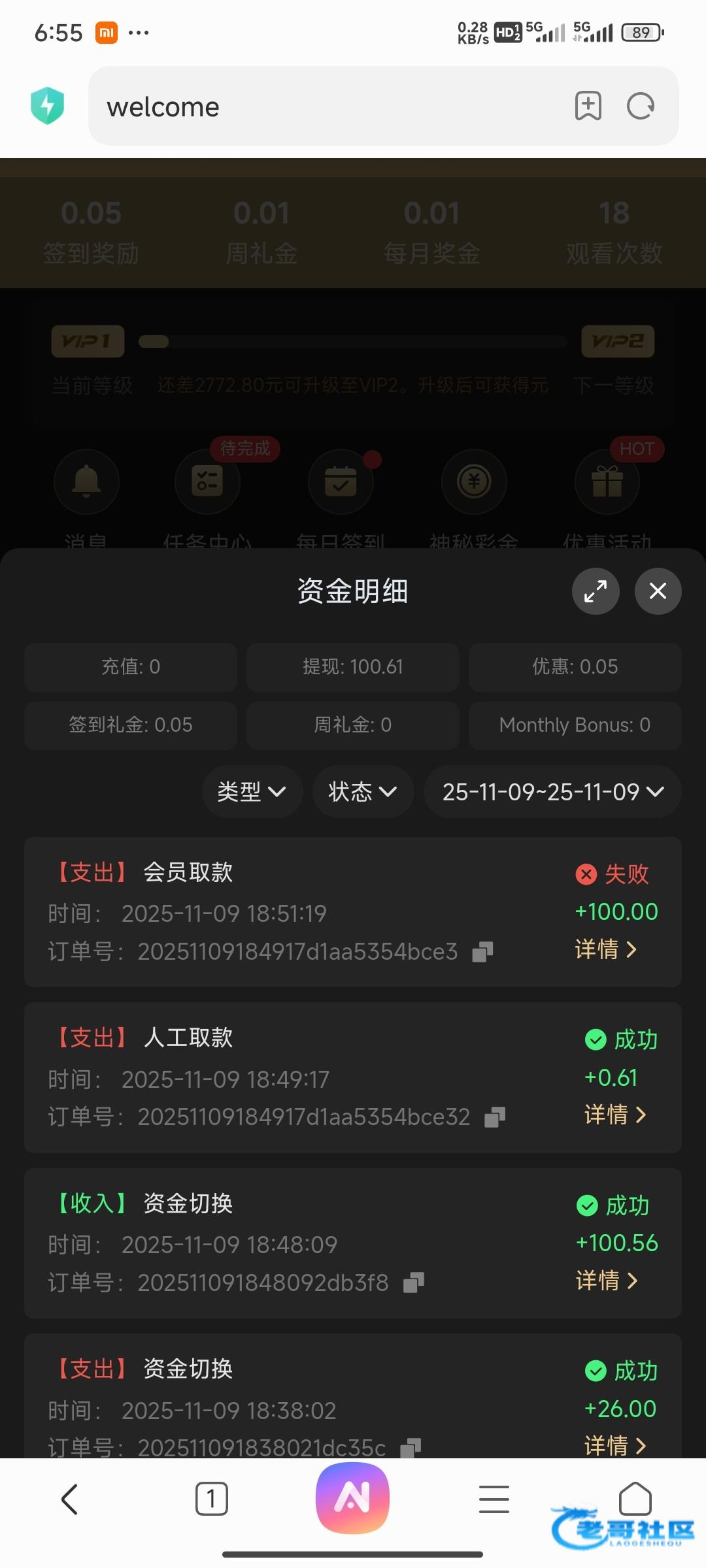Viewport: 706px width, 1568px height.
Task: Open the 类型 filter dropdown
Action: pos(252,792)
